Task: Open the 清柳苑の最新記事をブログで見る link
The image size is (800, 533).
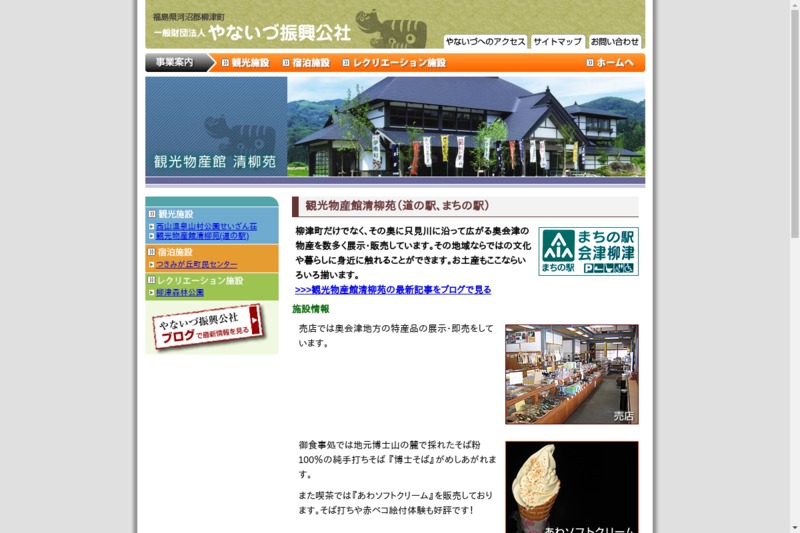Action: pyautogui.click(x=393, y=290)
